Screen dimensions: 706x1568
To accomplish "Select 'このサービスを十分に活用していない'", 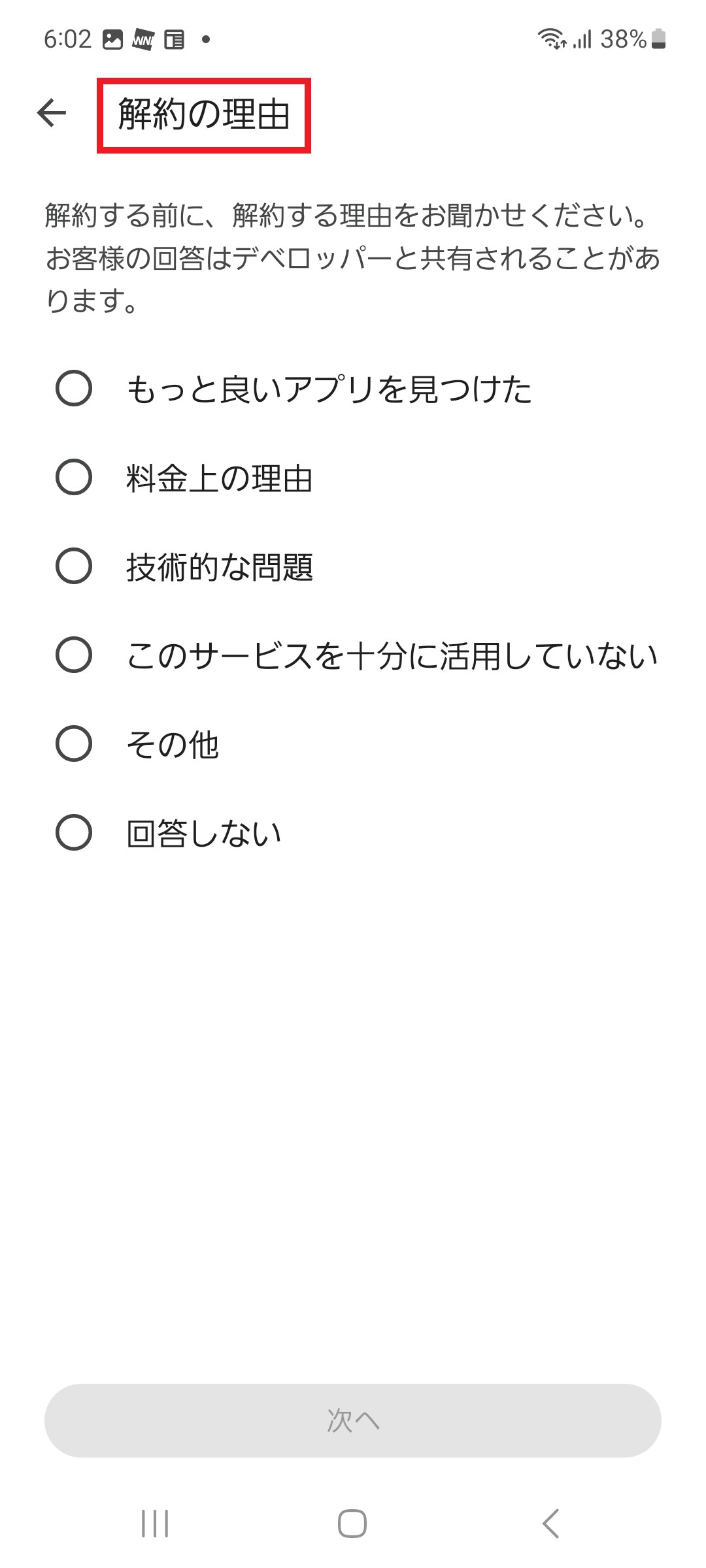I will click(x=74, y=655).
